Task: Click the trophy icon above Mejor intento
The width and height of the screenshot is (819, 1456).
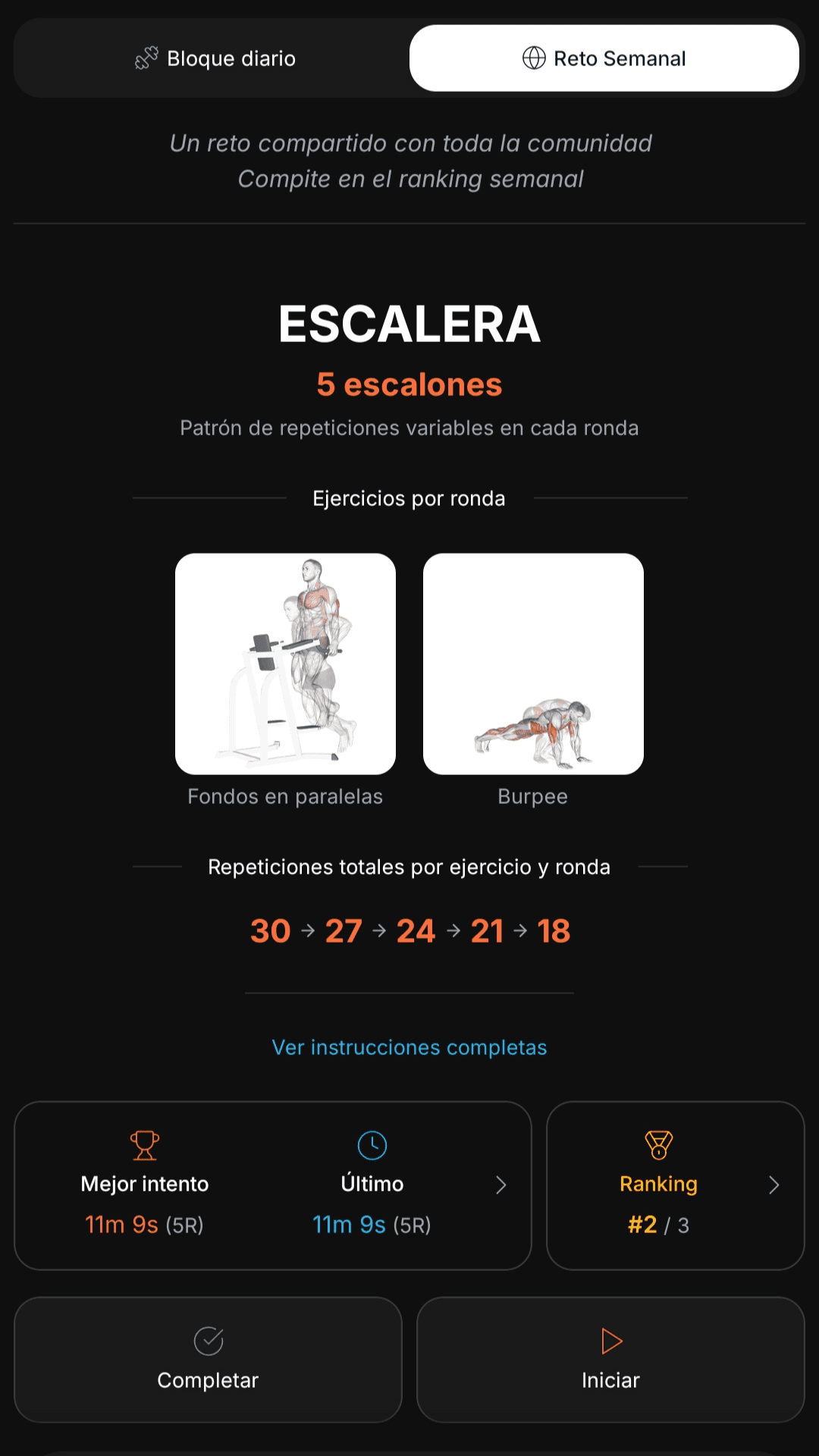Action: click(145, 1145)
